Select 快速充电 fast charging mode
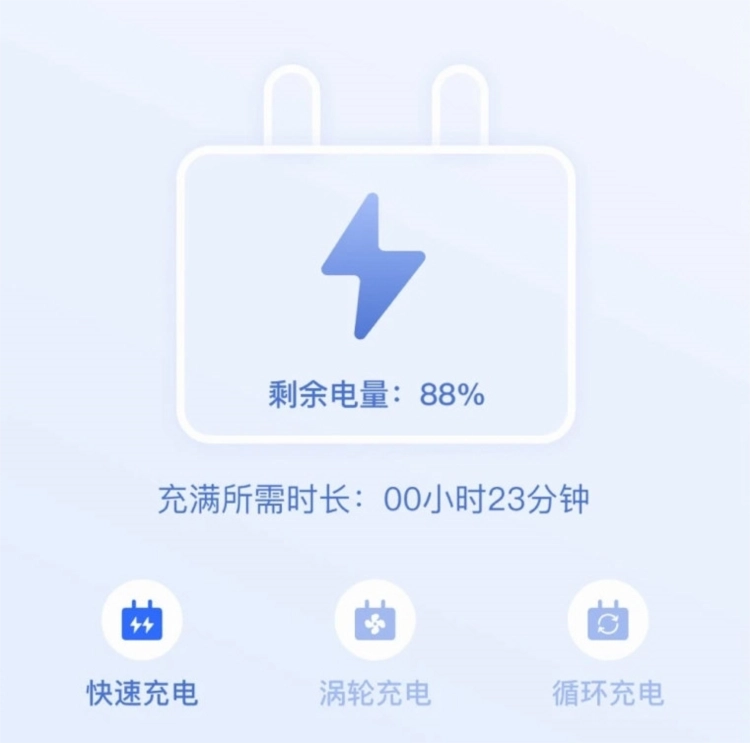Image resolution: width=750 pixels, height=743 pixels. click(x=142, y=622)
